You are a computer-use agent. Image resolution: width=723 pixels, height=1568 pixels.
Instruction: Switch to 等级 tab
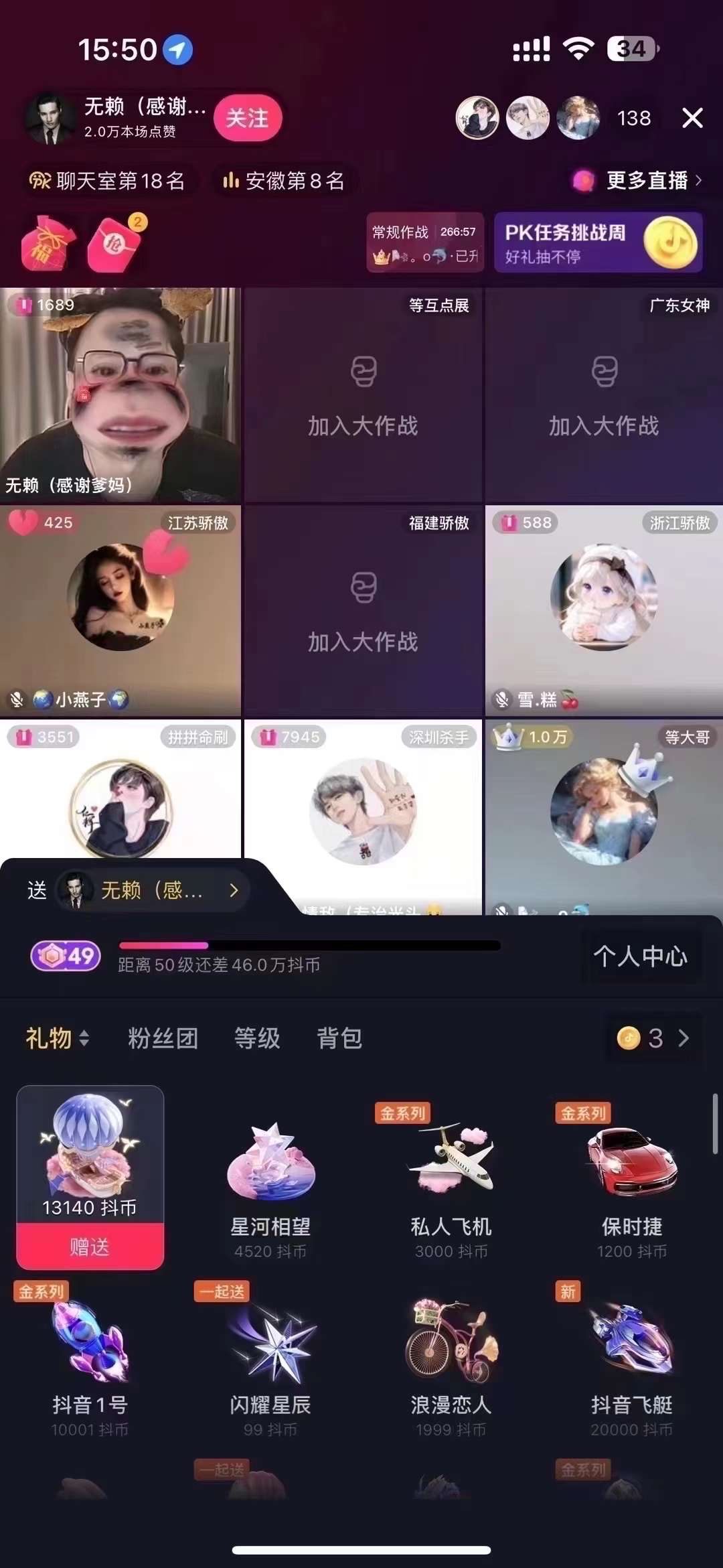257,1038
